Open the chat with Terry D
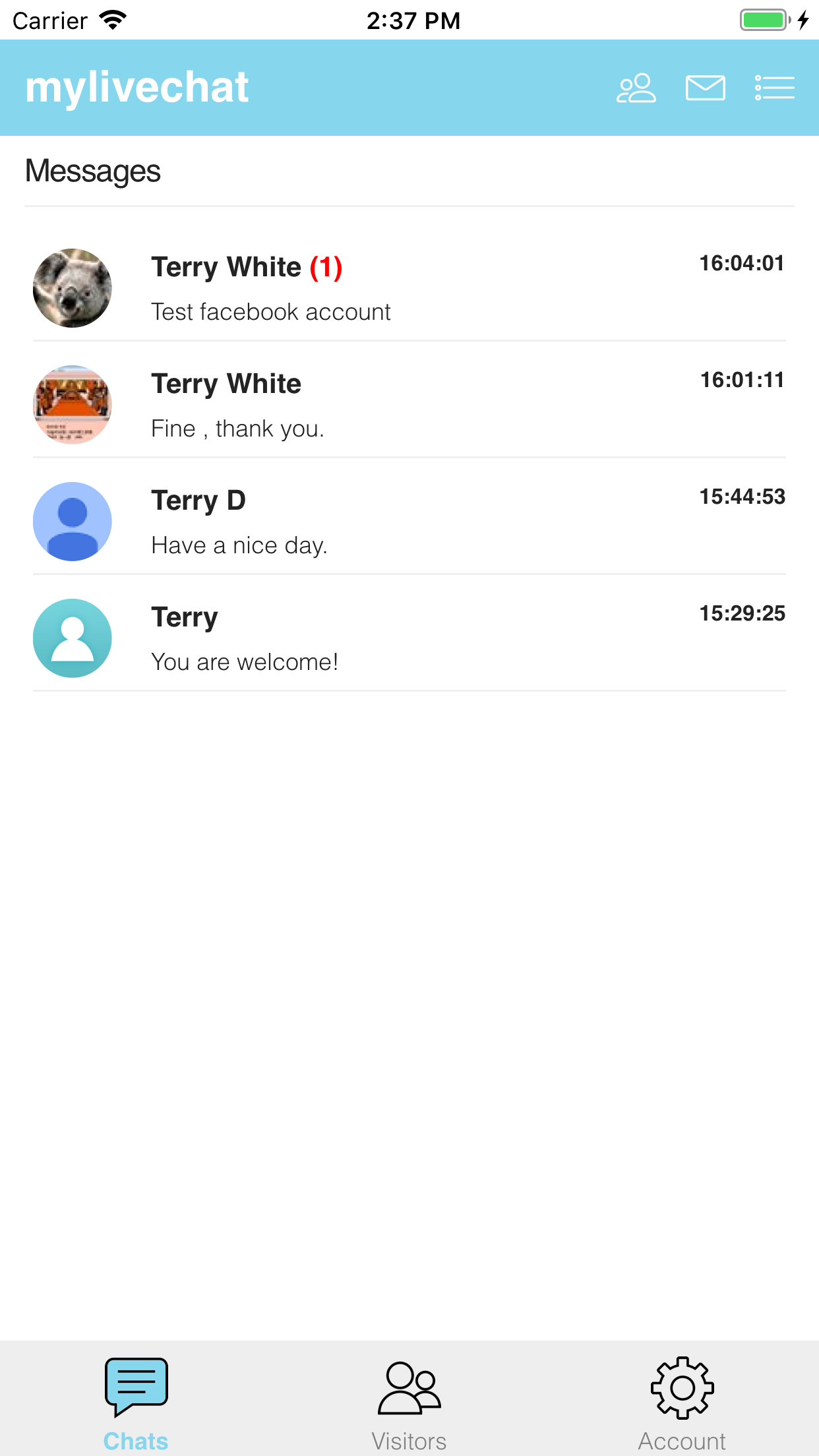This screenshot has width=819, height=1456. point(409,522)
